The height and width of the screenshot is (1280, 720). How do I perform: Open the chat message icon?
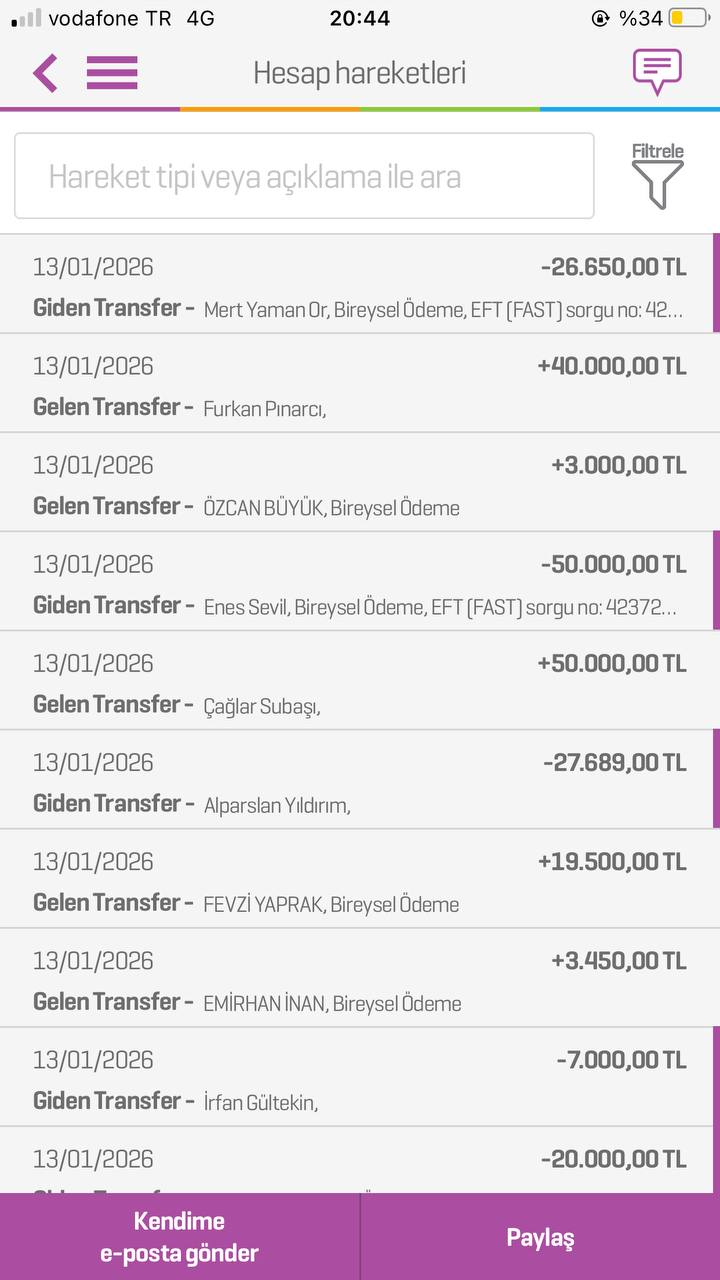click(x=657, y=72)
